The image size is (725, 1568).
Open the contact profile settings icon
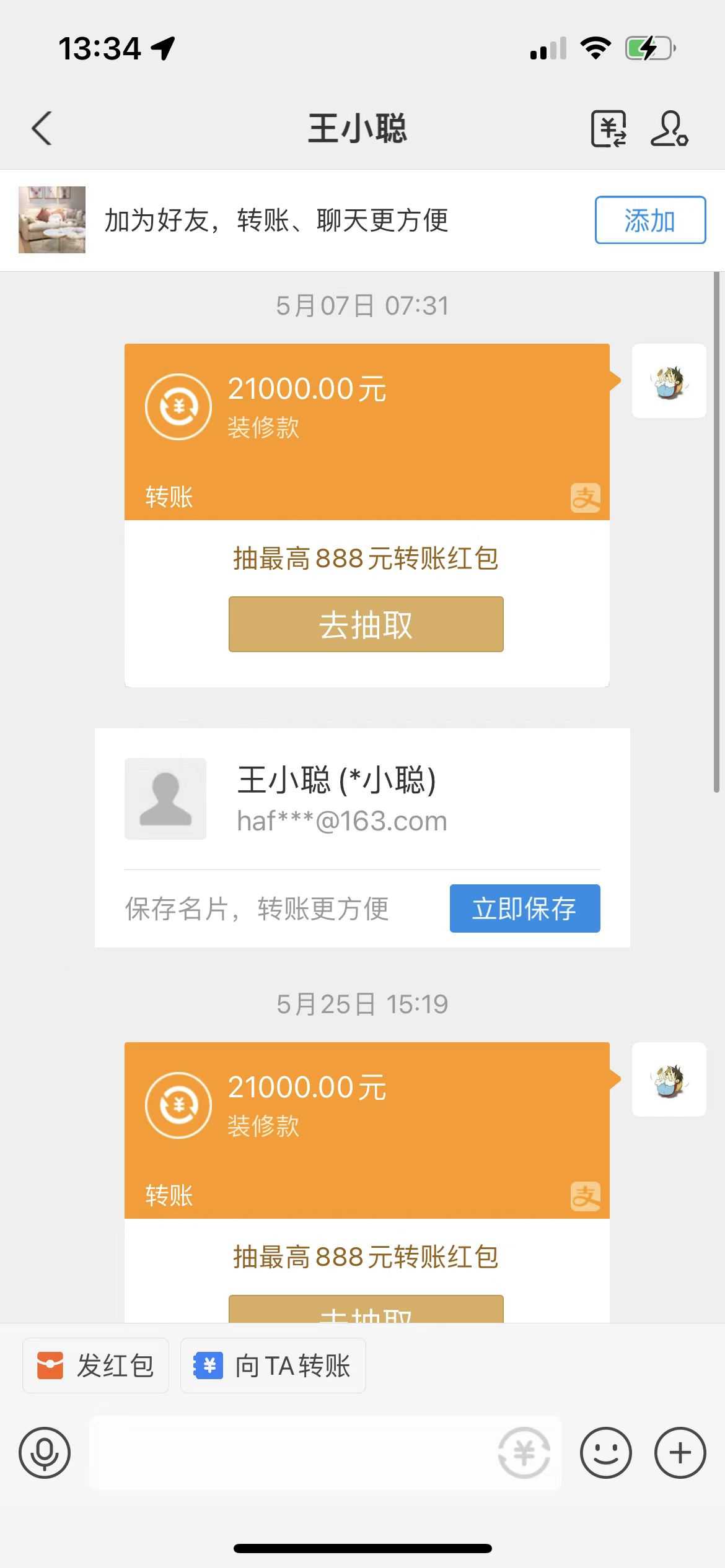[669, 129]
